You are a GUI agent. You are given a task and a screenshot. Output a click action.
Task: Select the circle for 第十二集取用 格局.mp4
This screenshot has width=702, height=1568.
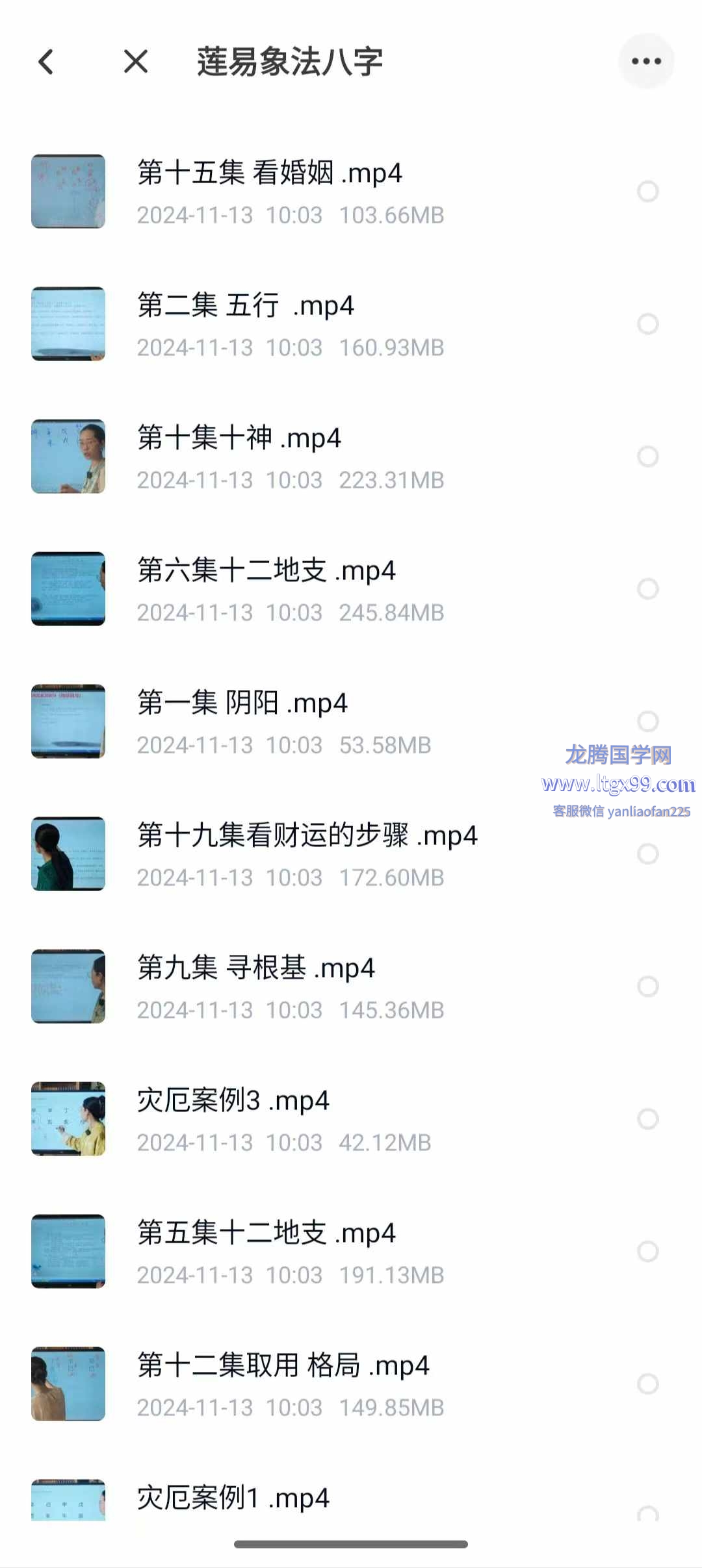coord(647,1384)
